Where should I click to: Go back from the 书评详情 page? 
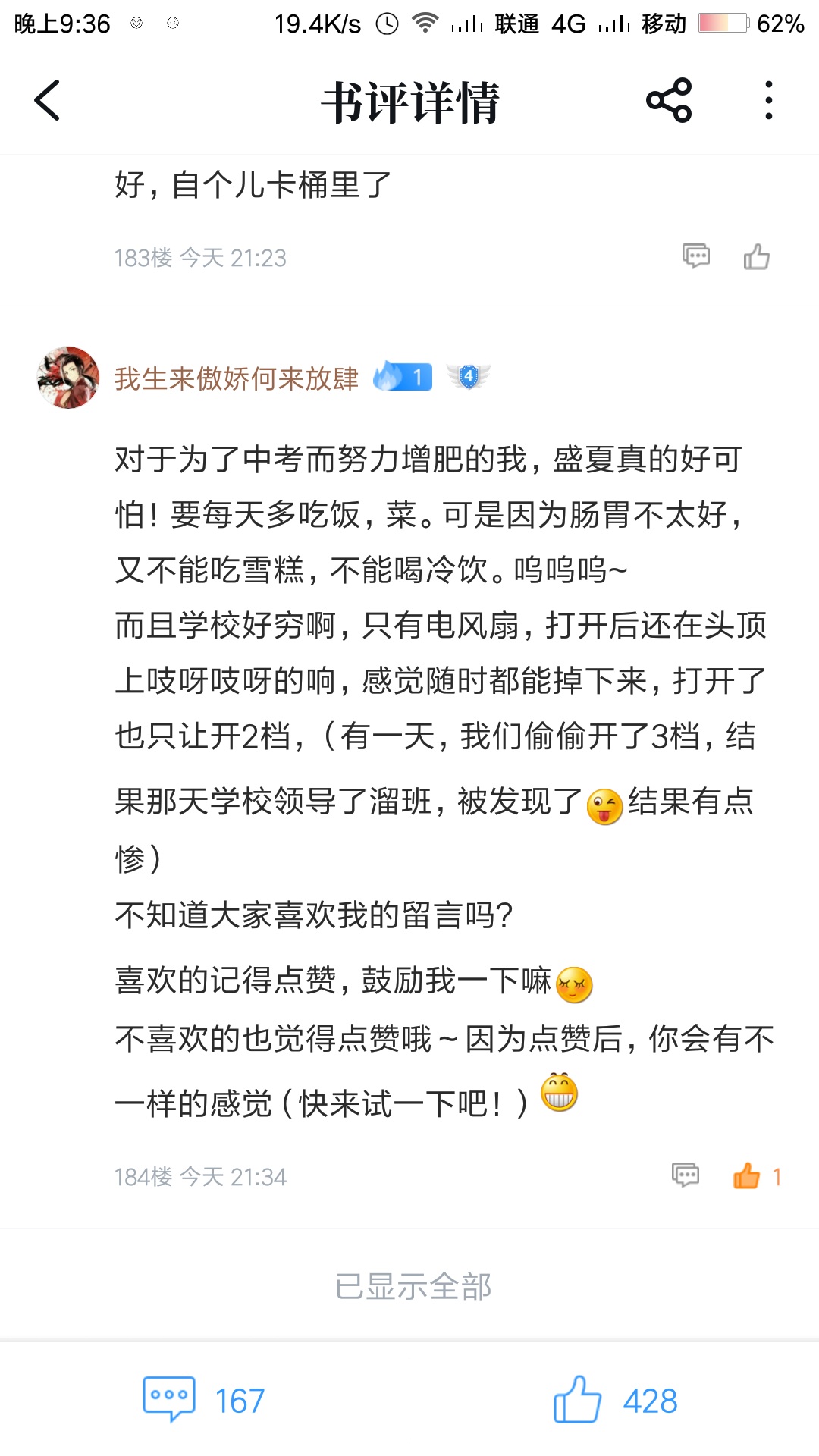(x=47, y=100)
